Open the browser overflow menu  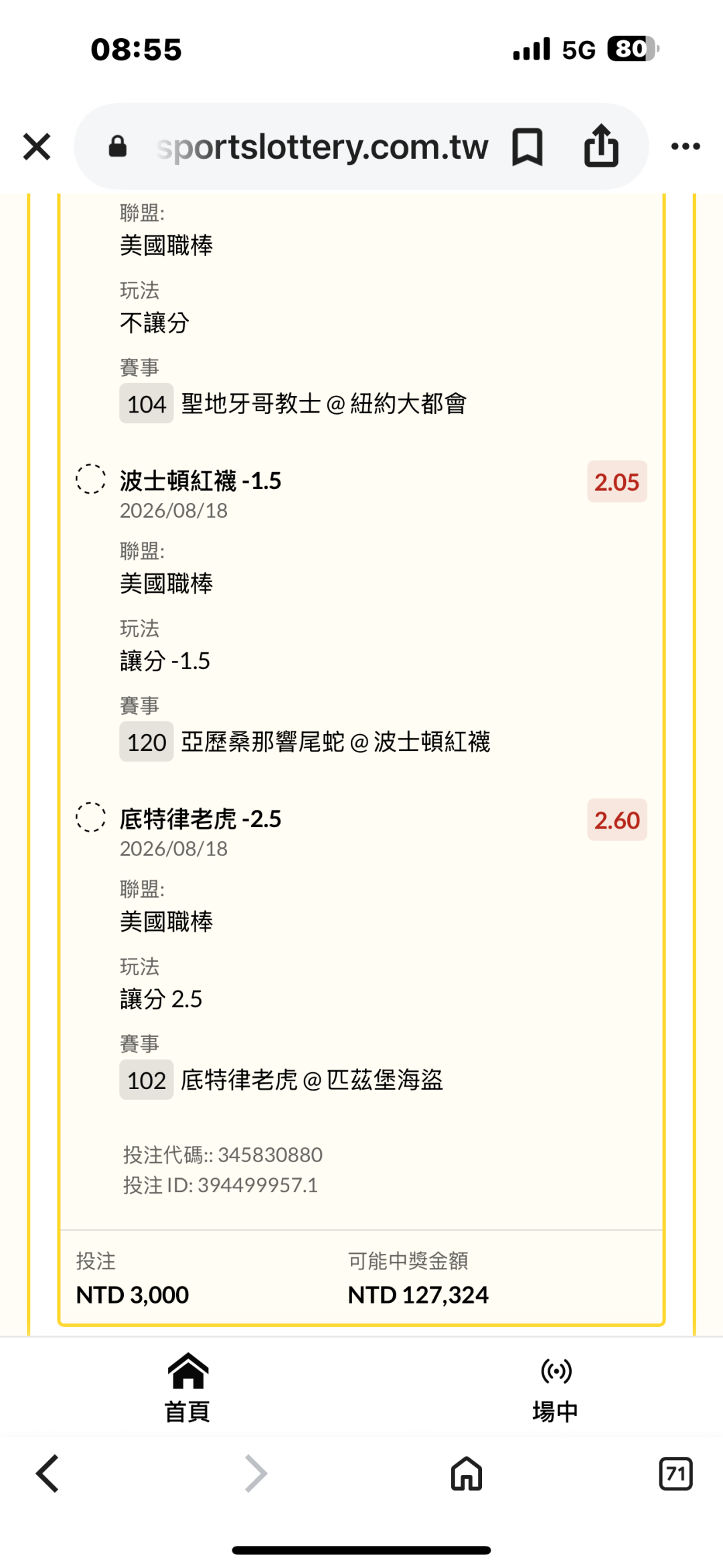[x=686, y=146]
